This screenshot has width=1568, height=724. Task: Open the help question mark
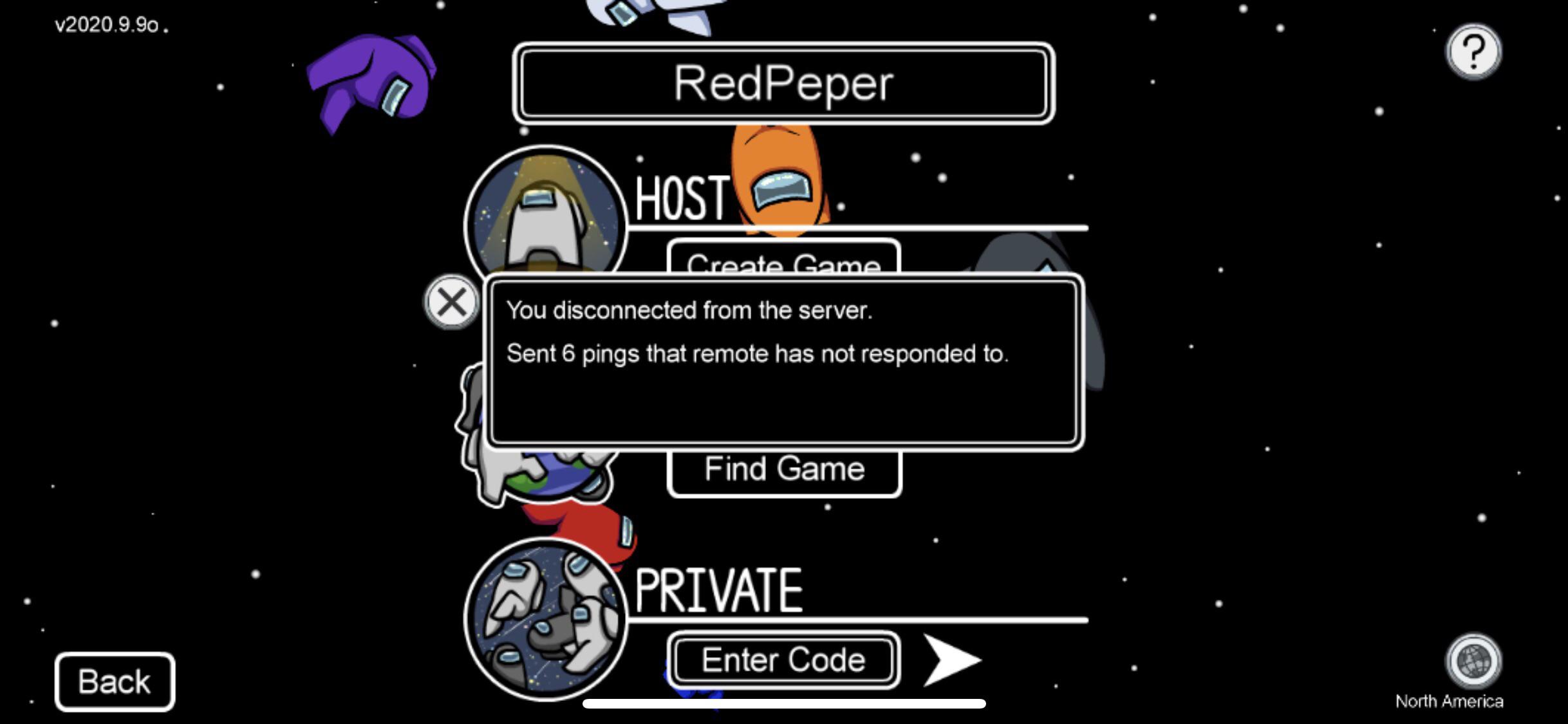(1473, 51)
